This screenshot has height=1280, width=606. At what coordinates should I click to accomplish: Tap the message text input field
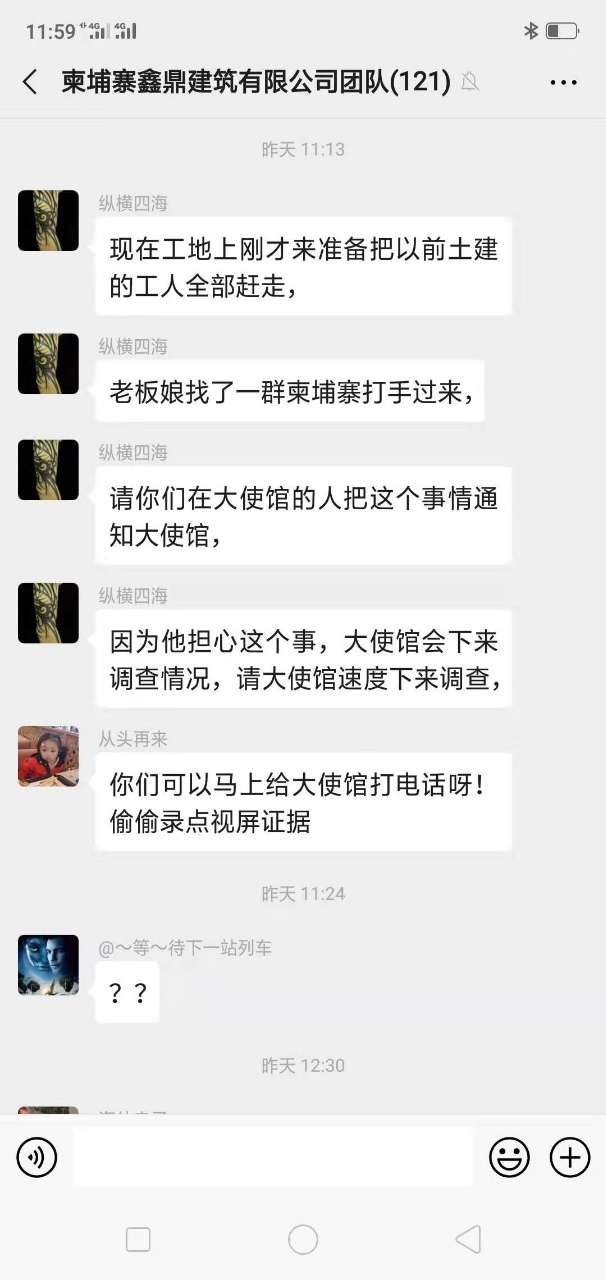pyautogui.click(x=273, y=1158)
